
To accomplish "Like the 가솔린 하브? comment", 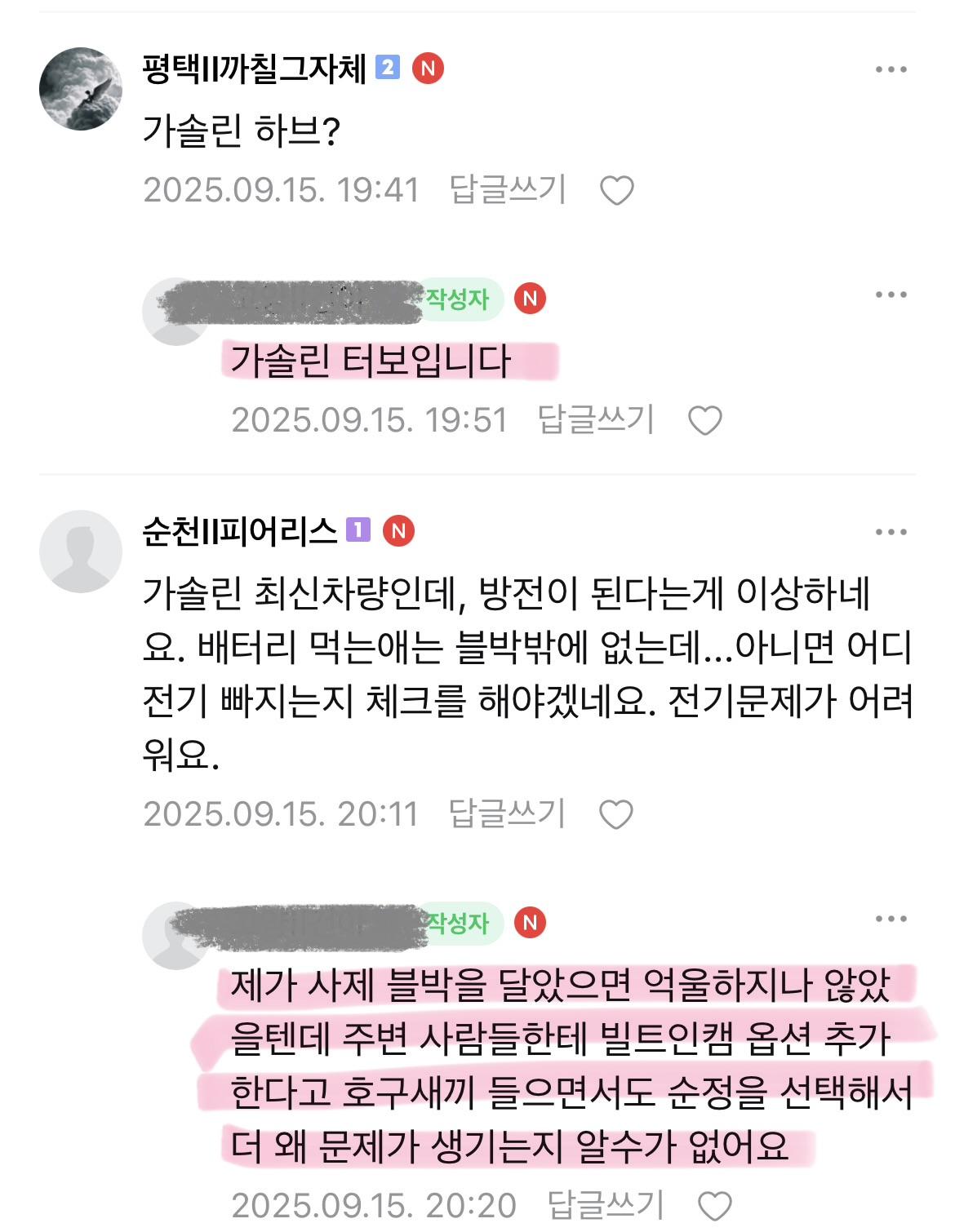I will 616,191.
